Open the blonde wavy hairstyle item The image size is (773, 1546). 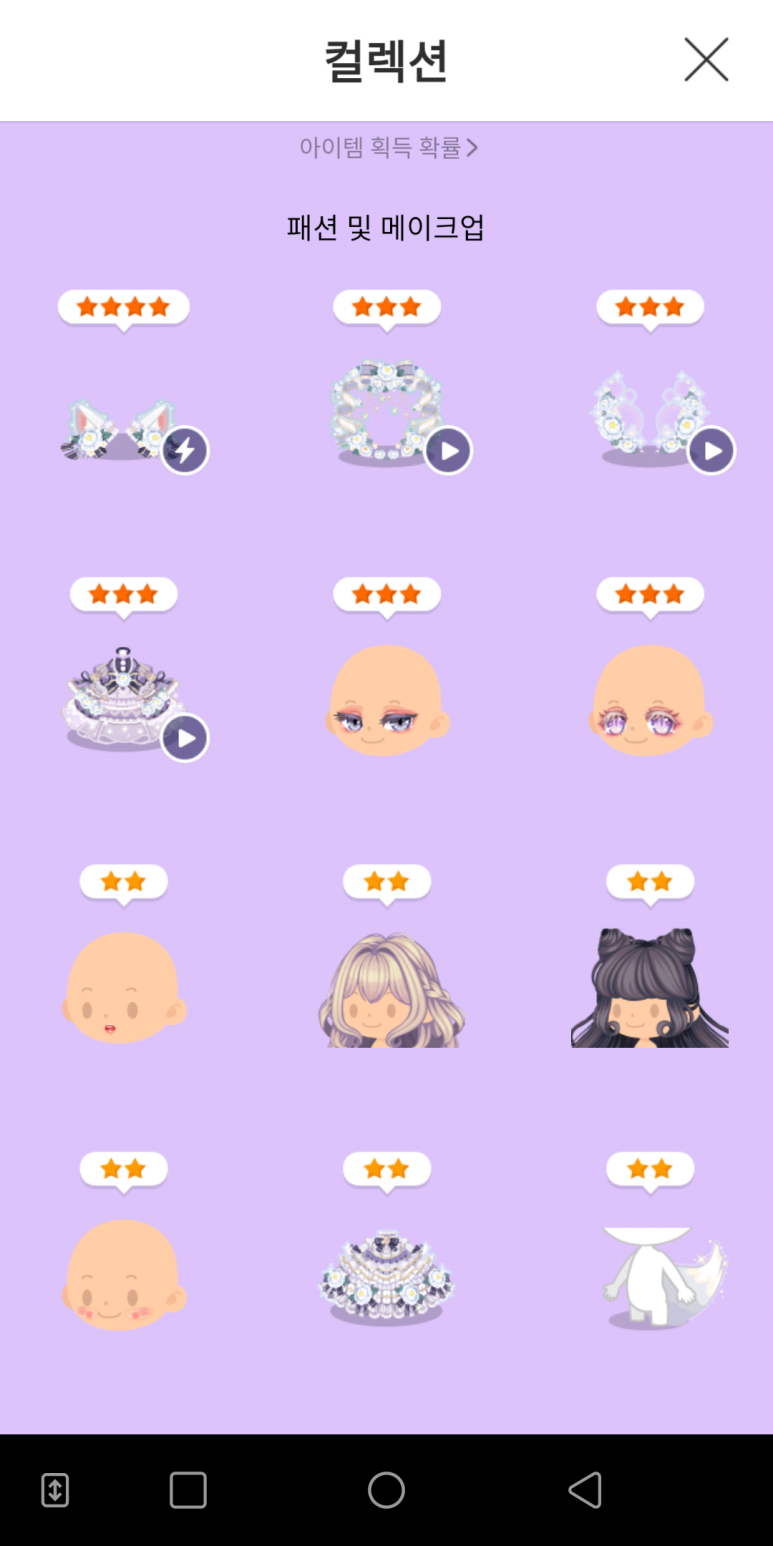click(x=387, y=988)
